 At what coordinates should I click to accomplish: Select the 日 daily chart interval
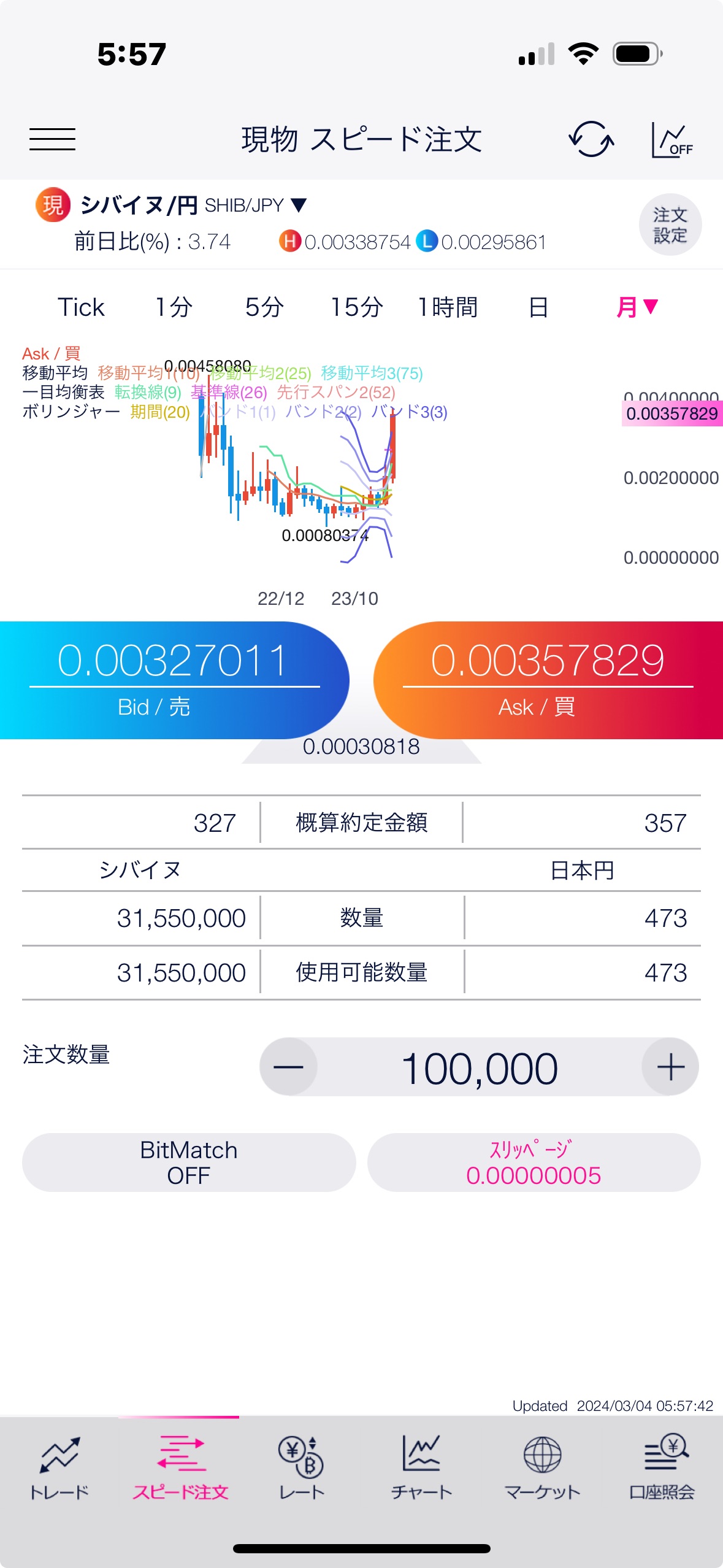(538, 307)
